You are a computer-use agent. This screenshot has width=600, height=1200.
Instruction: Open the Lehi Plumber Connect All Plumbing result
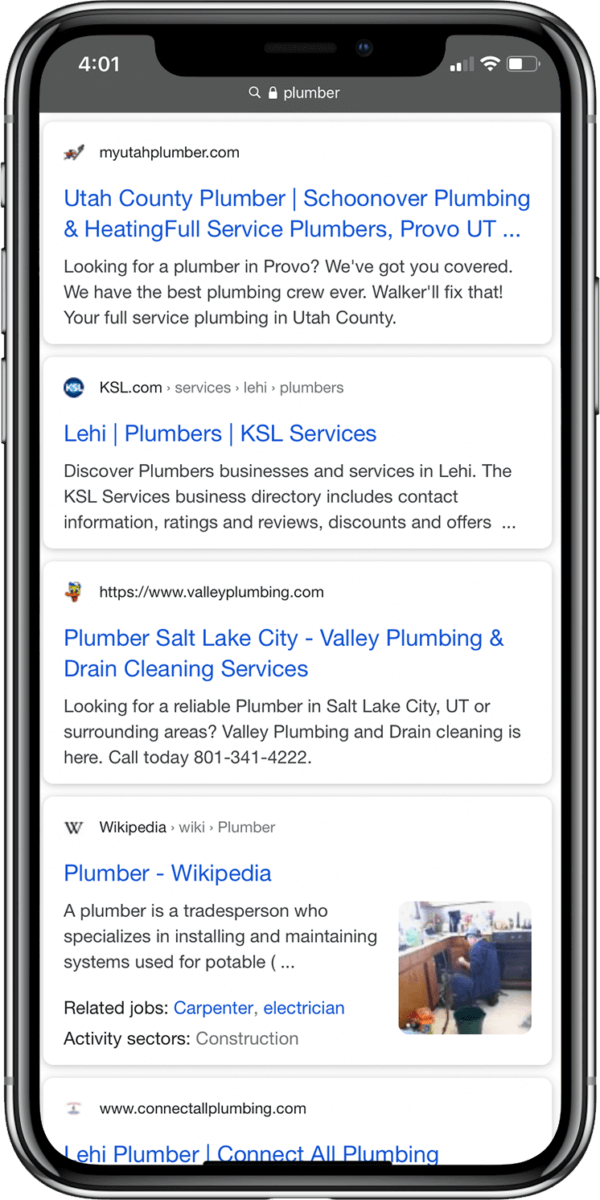point(251,1154)
